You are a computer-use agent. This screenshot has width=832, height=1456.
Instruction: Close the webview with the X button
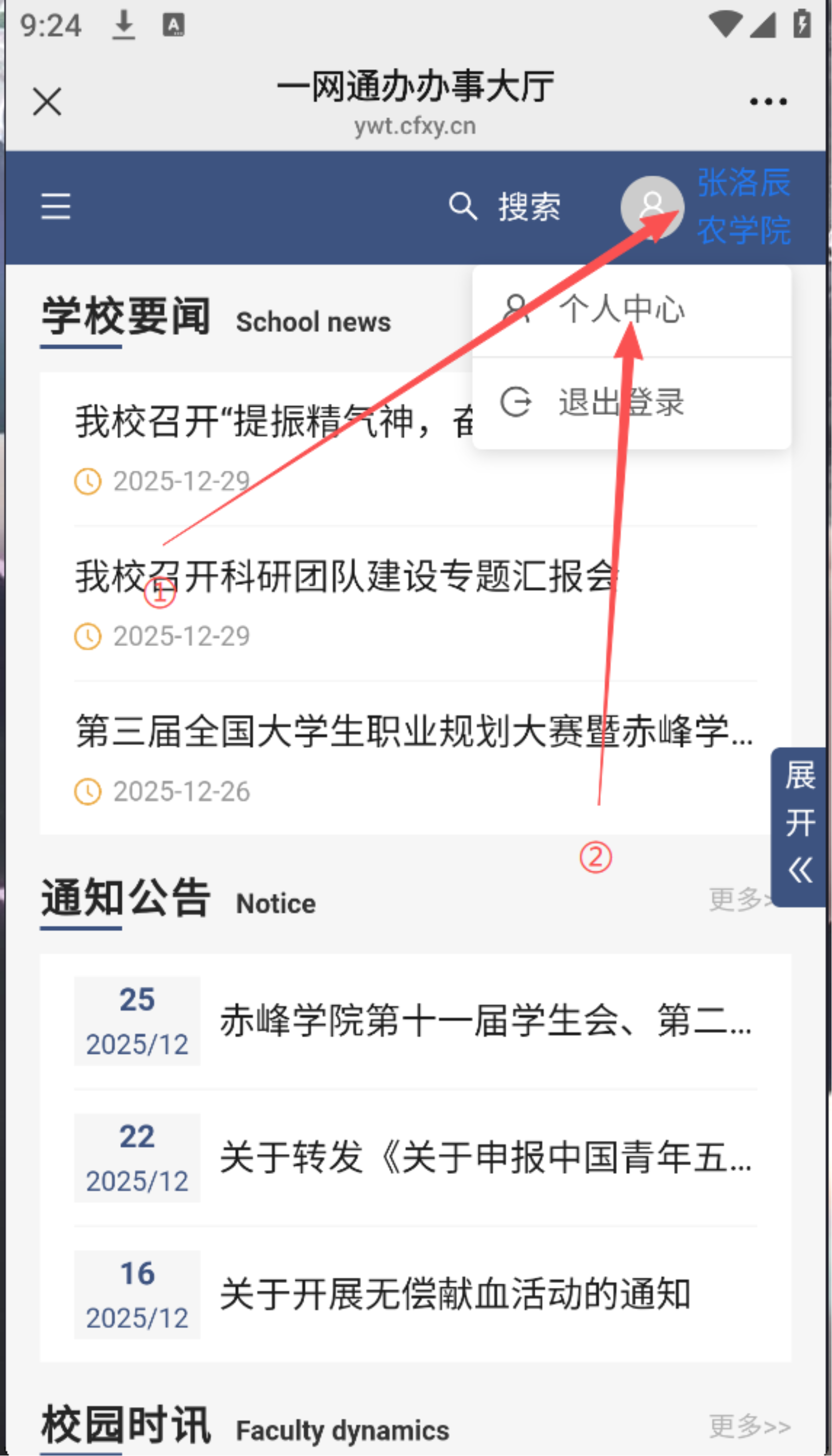[x=47, y=102]
